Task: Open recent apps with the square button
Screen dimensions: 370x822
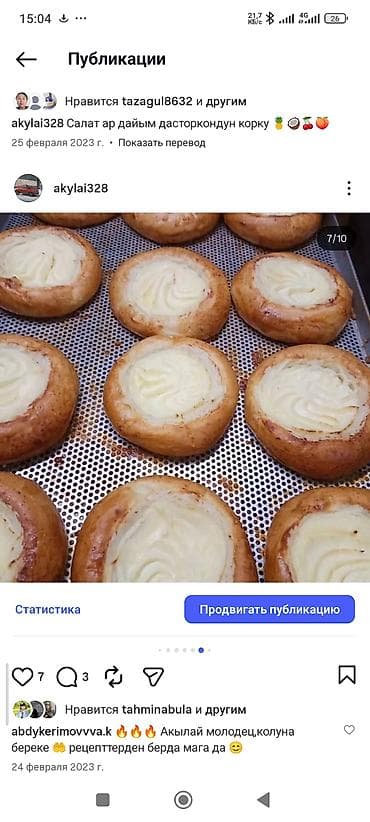Action: point(103,800)
